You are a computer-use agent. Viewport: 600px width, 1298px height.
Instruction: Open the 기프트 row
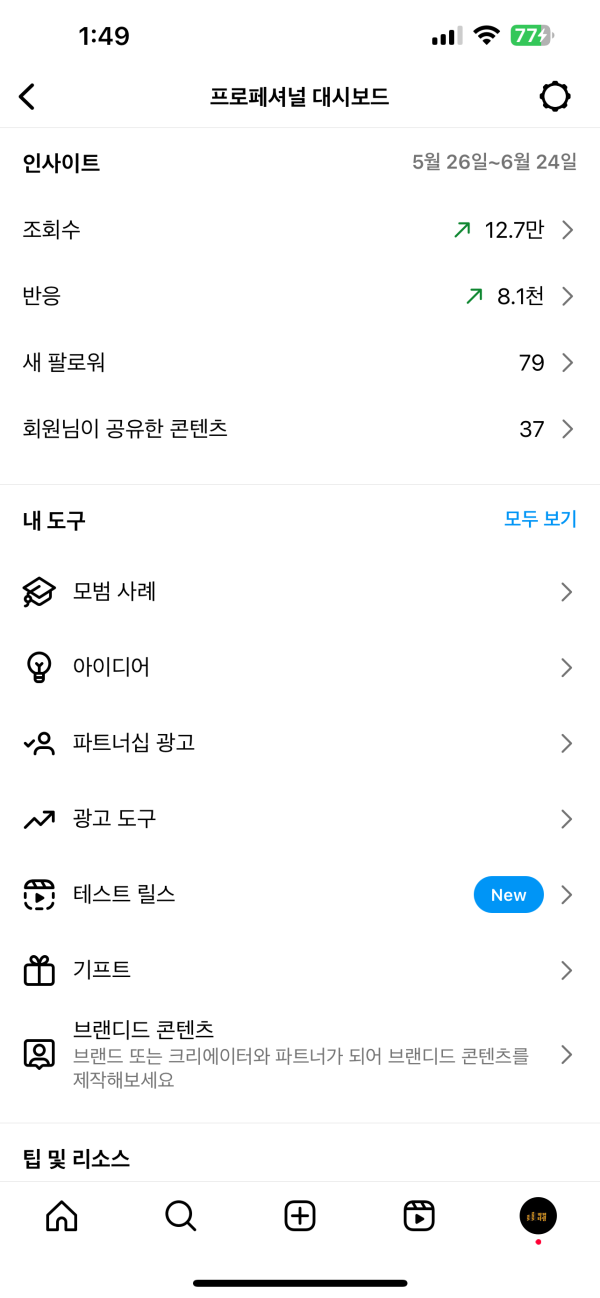[300, 970]
